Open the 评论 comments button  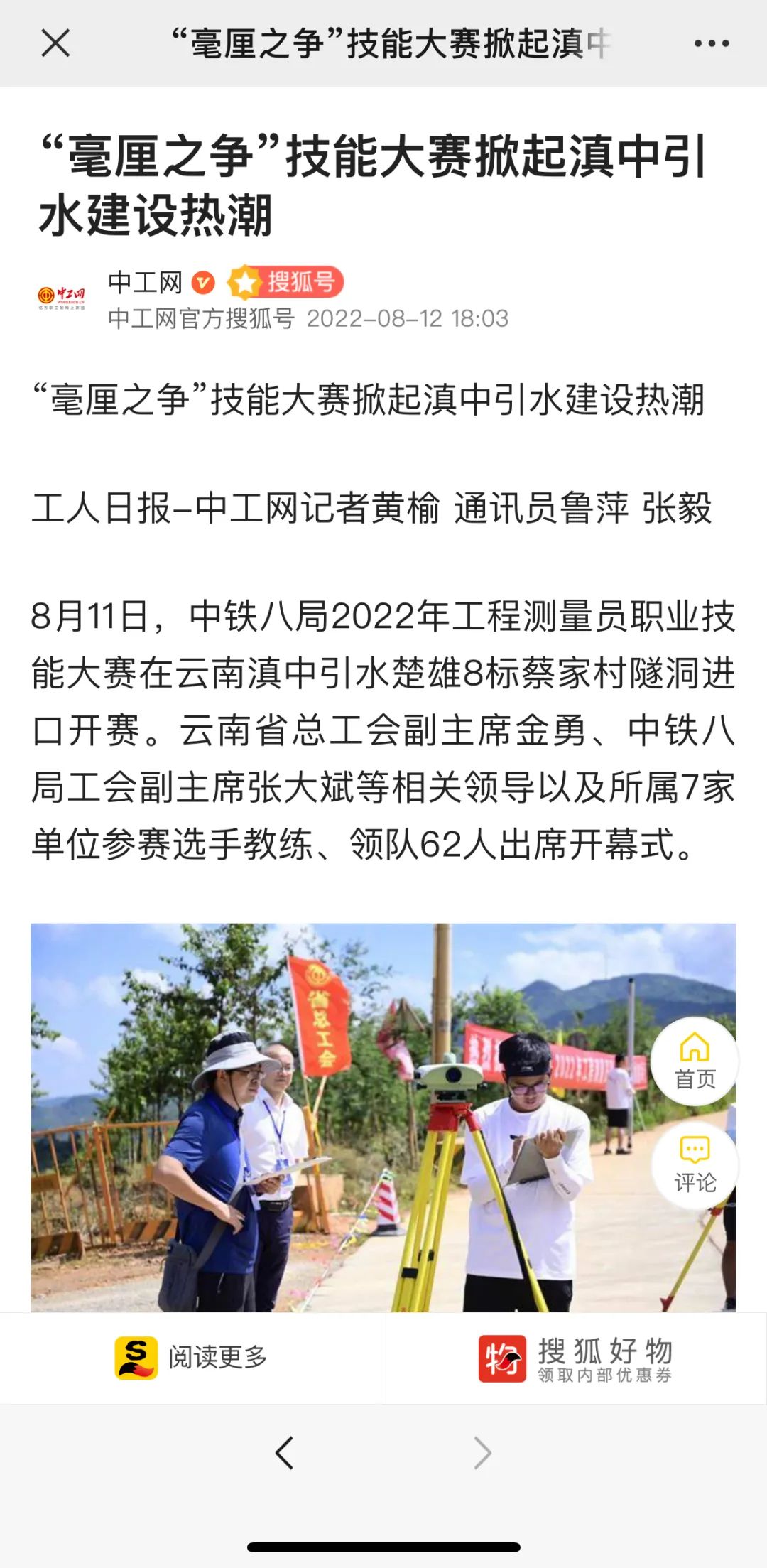(695, 1166)
